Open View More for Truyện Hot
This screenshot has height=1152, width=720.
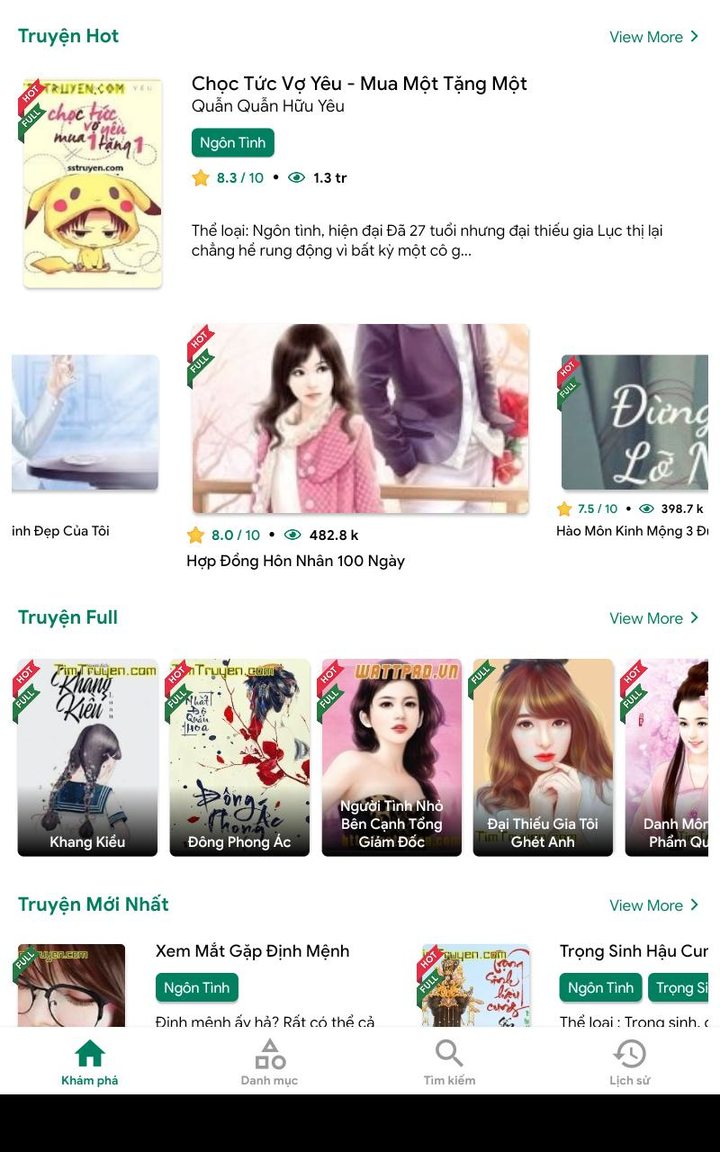tap(654, 37)
